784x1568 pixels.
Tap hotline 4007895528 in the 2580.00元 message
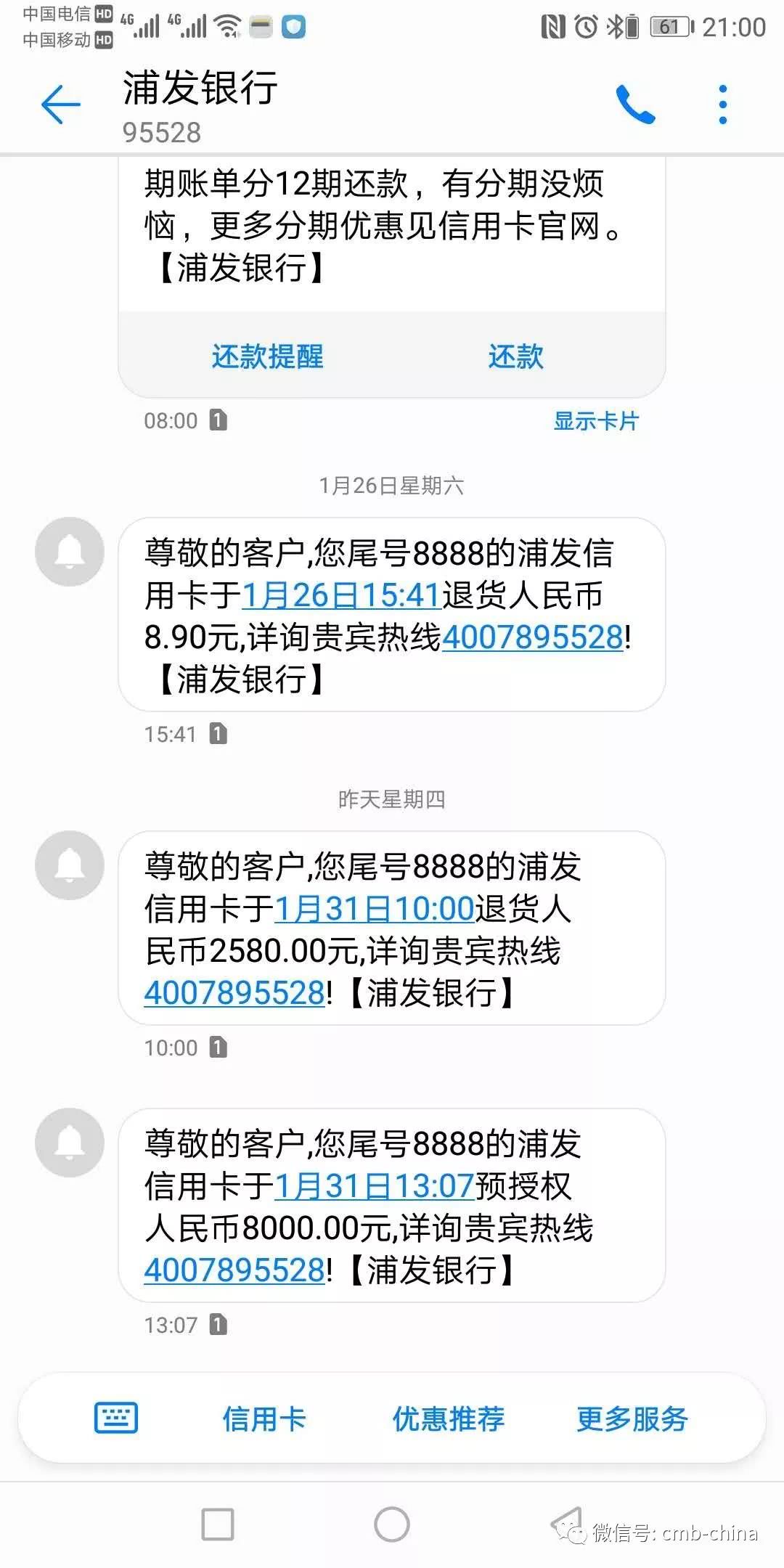tap(234, 994)
